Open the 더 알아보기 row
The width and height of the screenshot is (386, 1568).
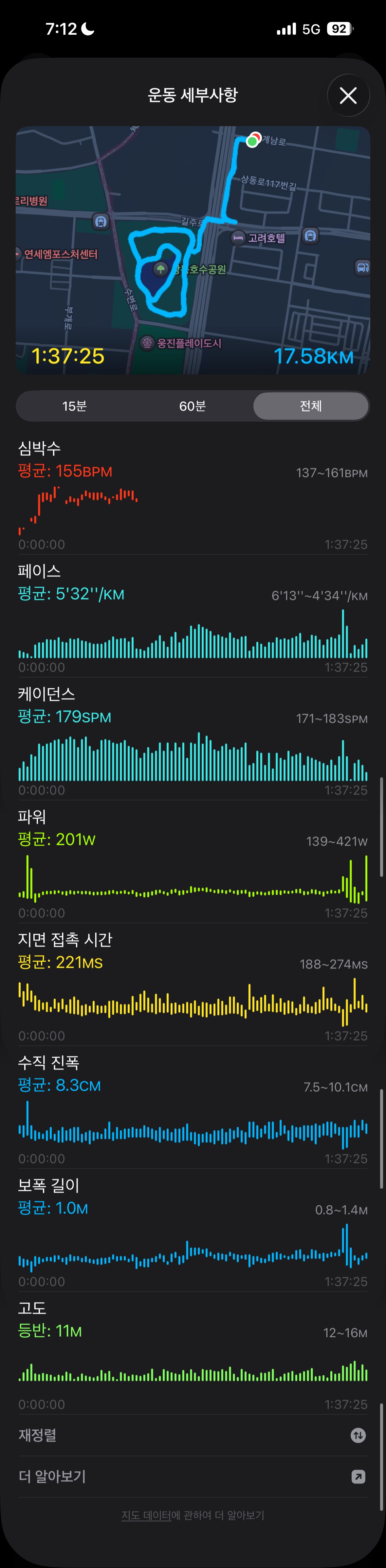click(192, 1476)
